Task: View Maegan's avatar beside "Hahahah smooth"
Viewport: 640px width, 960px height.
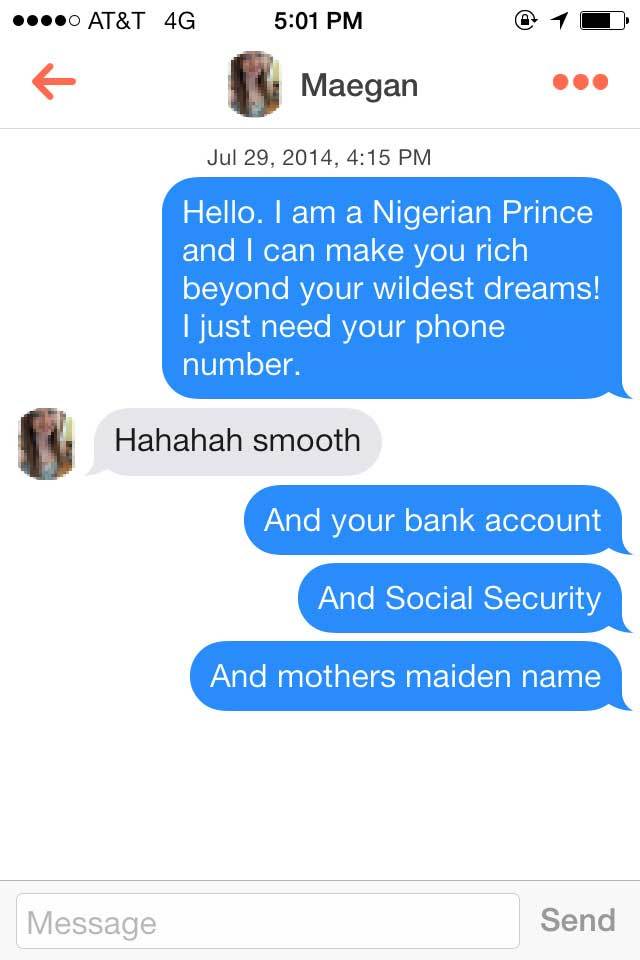Action: (x=46, y=443)
